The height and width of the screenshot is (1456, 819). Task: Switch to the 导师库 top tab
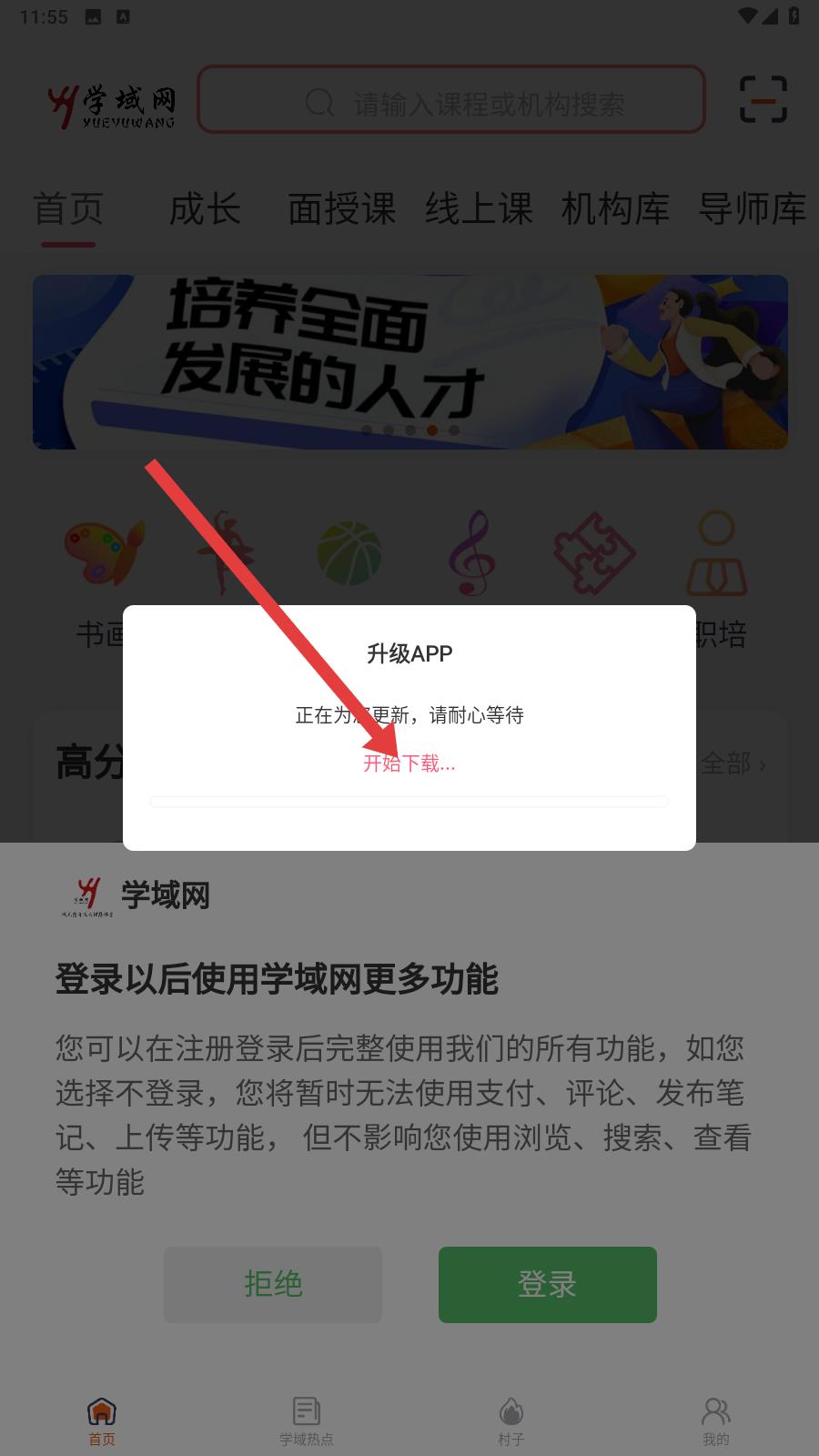(752, 209)
